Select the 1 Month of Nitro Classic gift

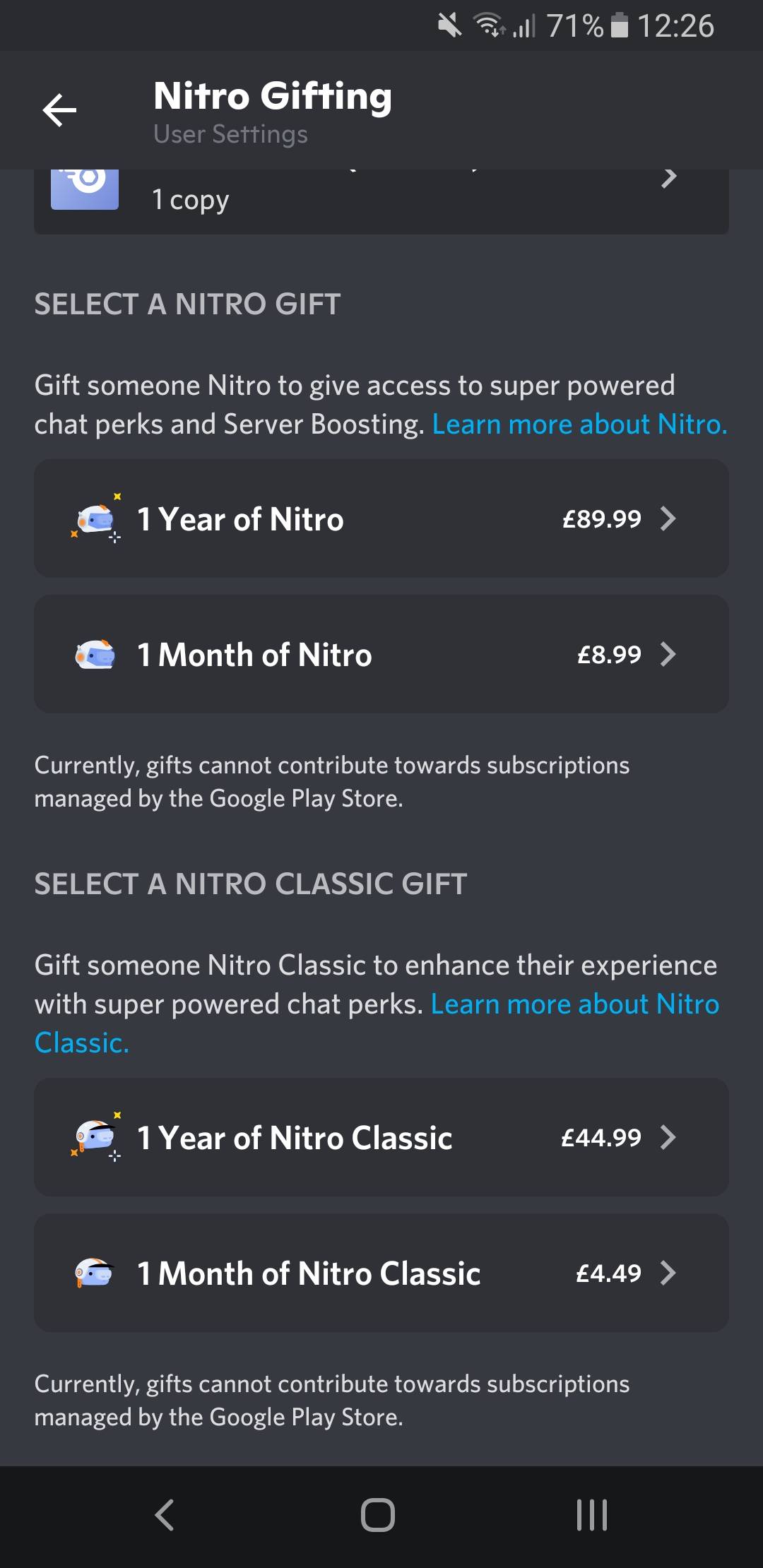(x=381, y=1273)
